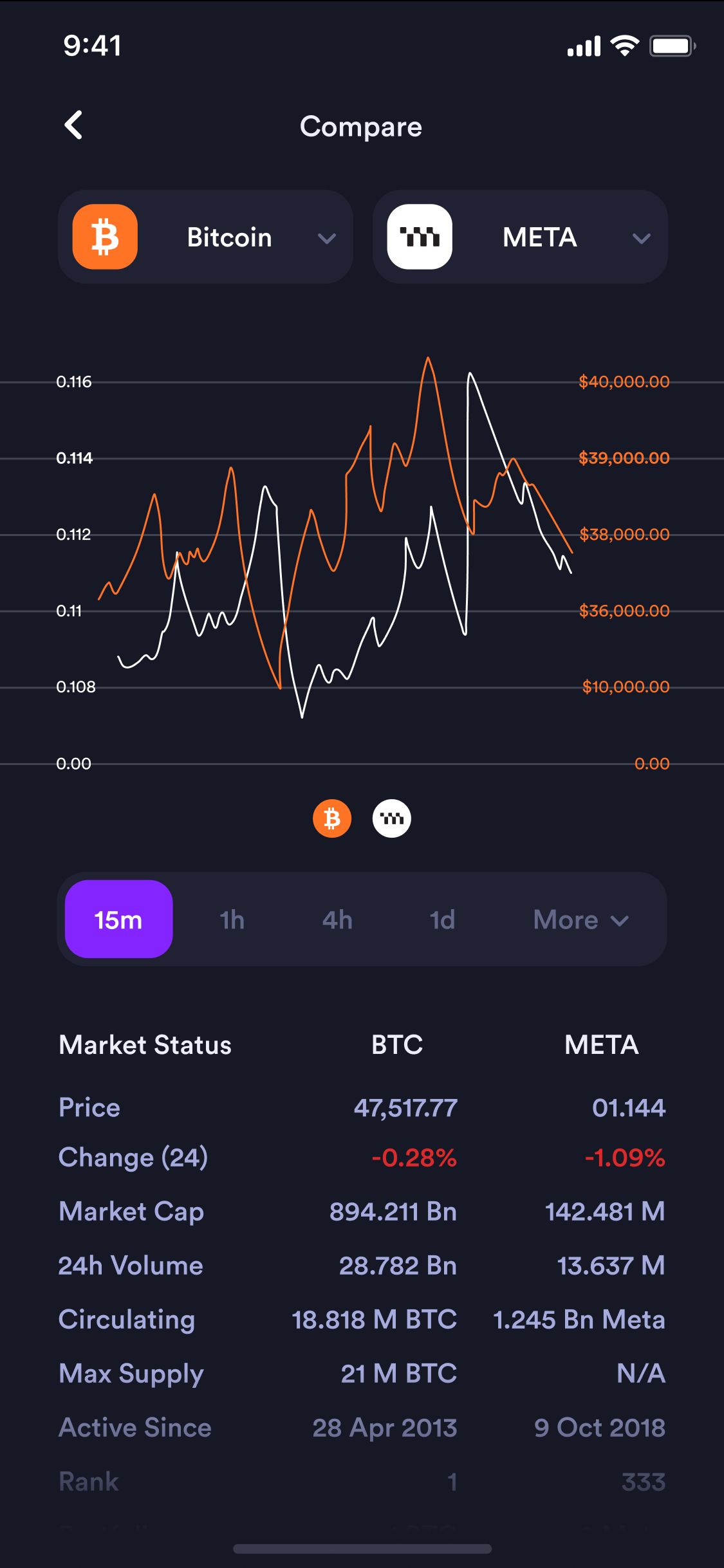The image size is (724, 1568).
Task: Go back from the Compare screen
Action: tap(73, 125)
